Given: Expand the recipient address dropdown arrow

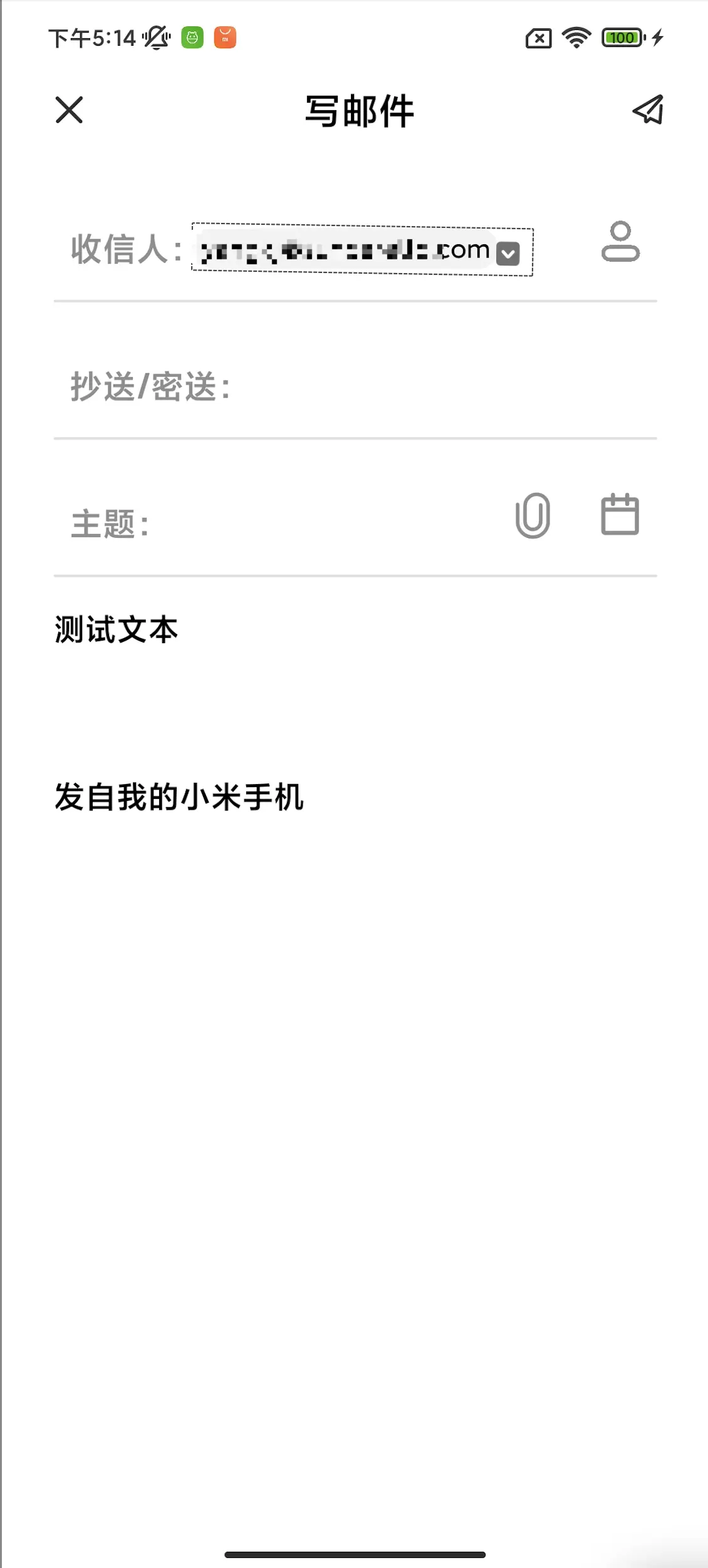Looking at the screenshot, I should (x=508, y=254).
